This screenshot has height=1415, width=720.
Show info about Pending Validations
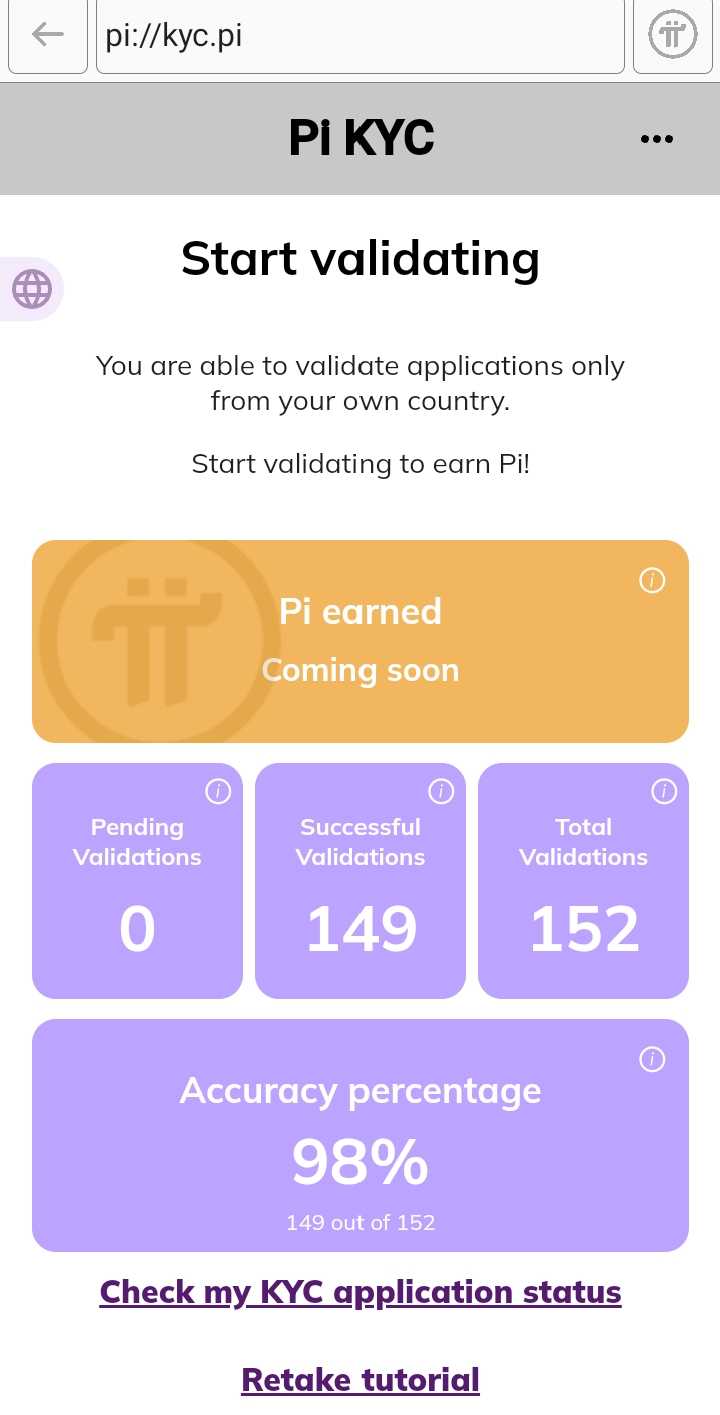click(218, 792)
